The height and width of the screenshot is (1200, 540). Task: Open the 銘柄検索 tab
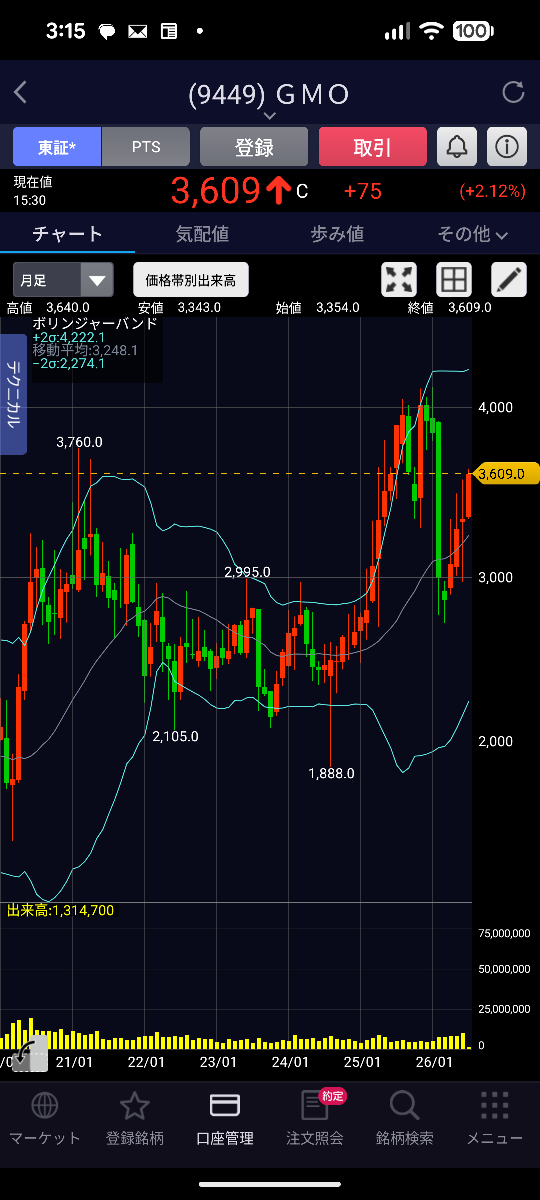405,1117
